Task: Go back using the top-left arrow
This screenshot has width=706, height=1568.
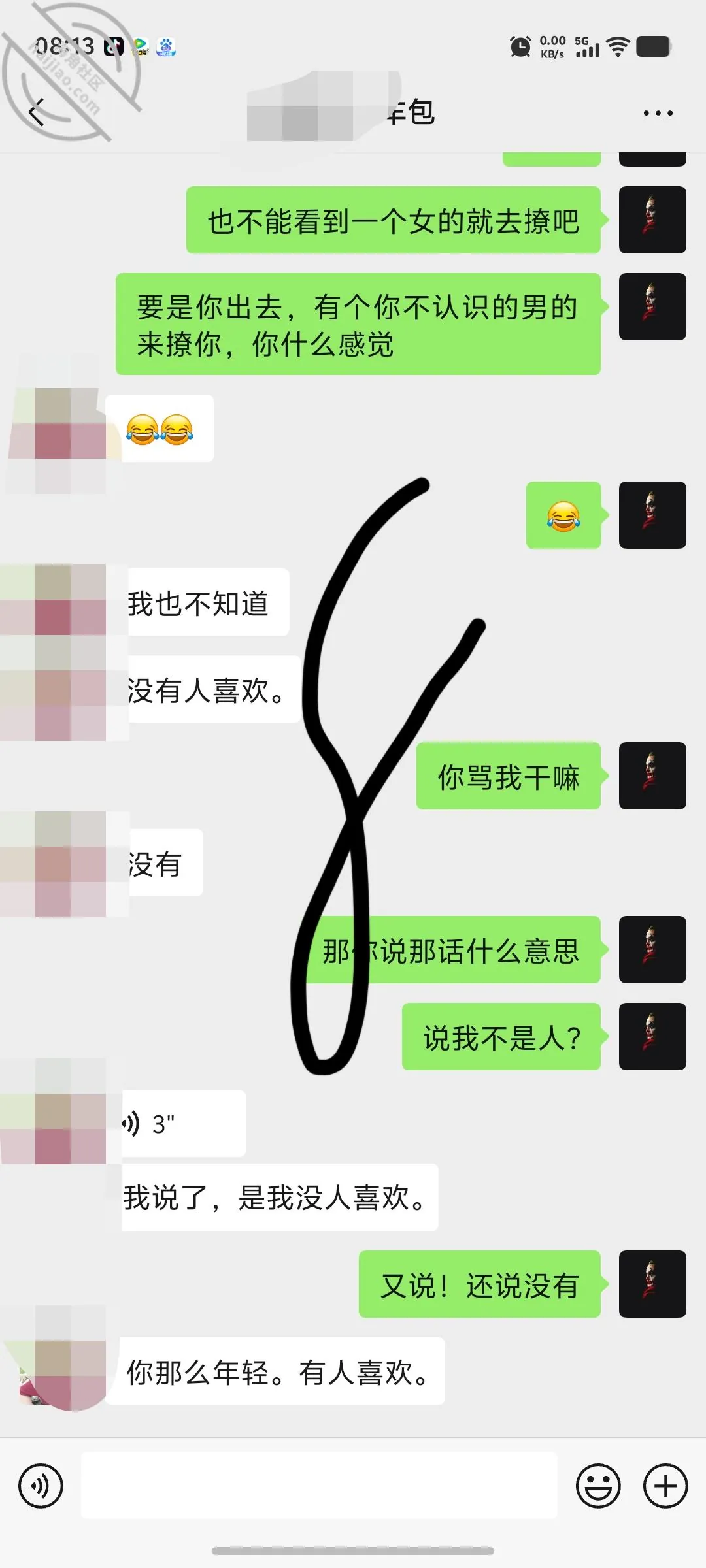Action: point(37,112)
